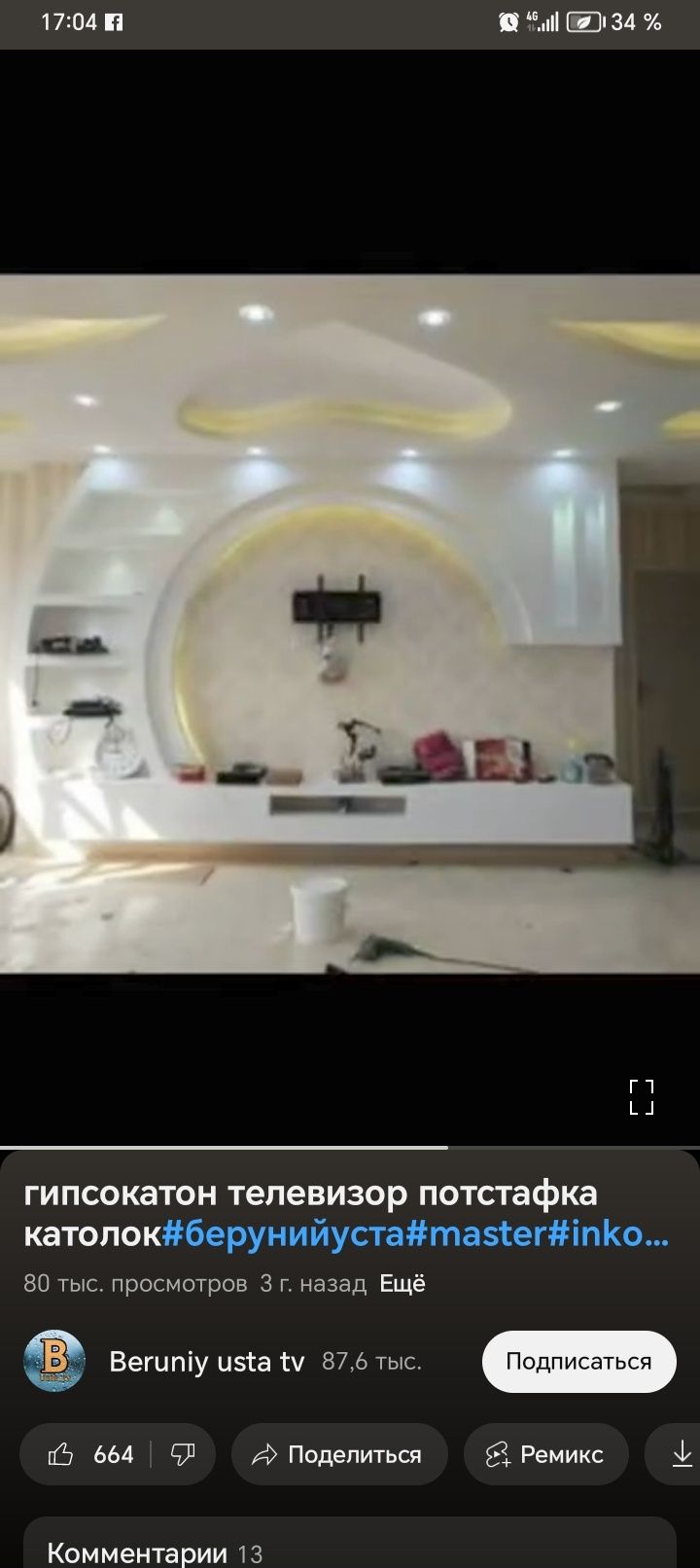Create a Ремикс of the video
The width and height of the screenshot is (700, 1568).
coord(545,1454)
